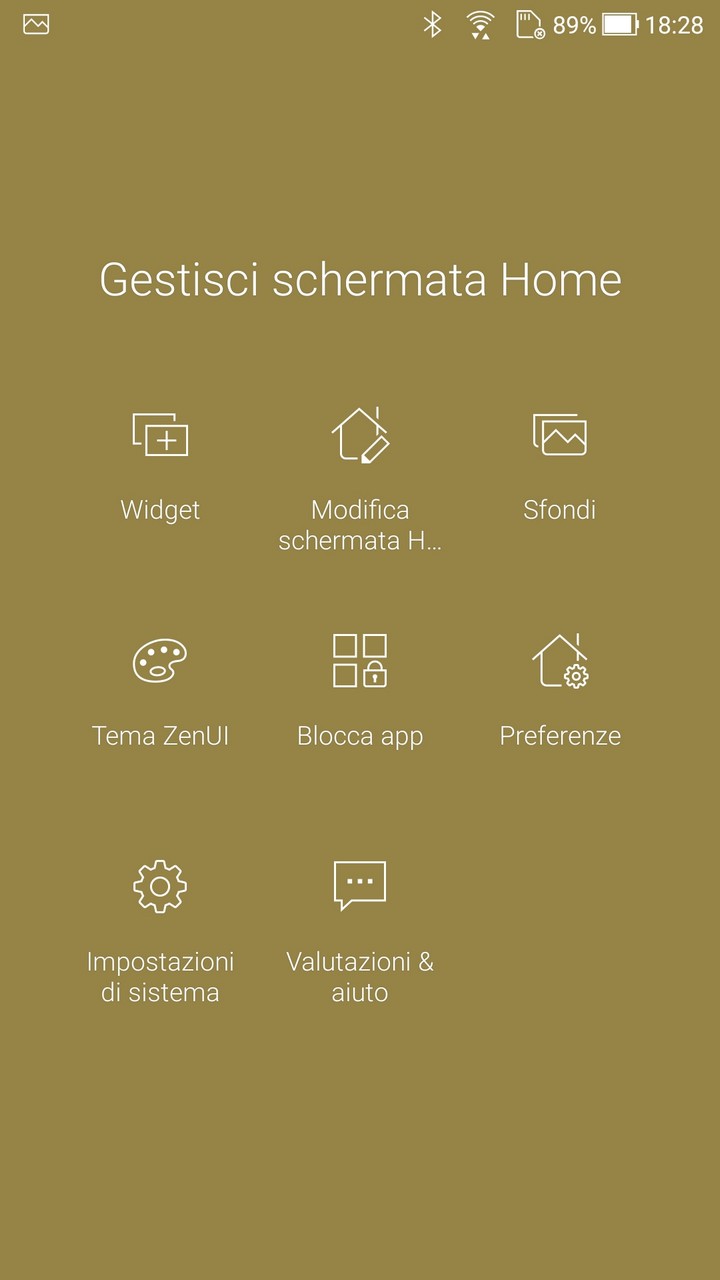Tap Valutazioni & aiuto

(x=360, y=932)
